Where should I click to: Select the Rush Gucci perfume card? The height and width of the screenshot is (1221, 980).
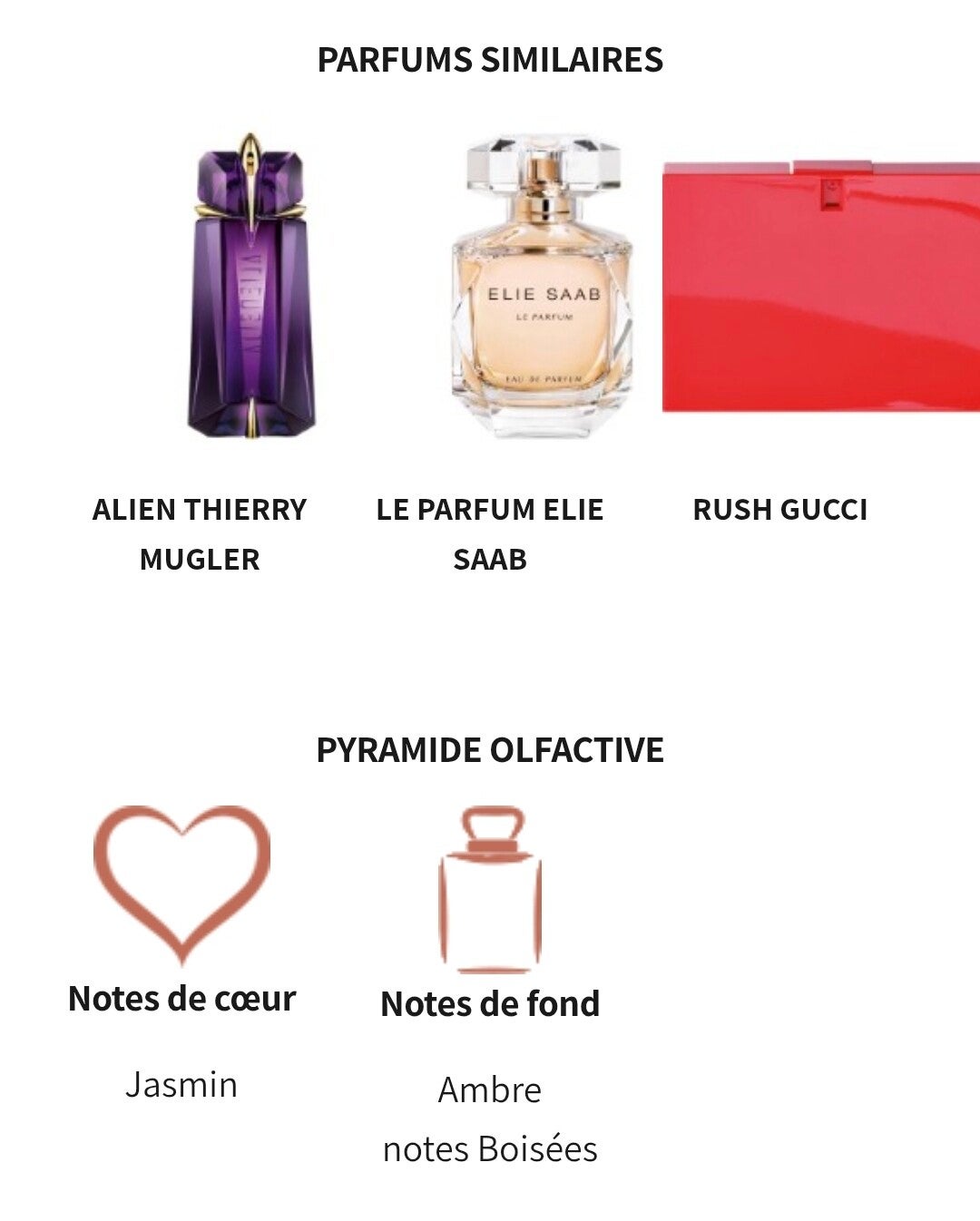[x=820, y=288]
